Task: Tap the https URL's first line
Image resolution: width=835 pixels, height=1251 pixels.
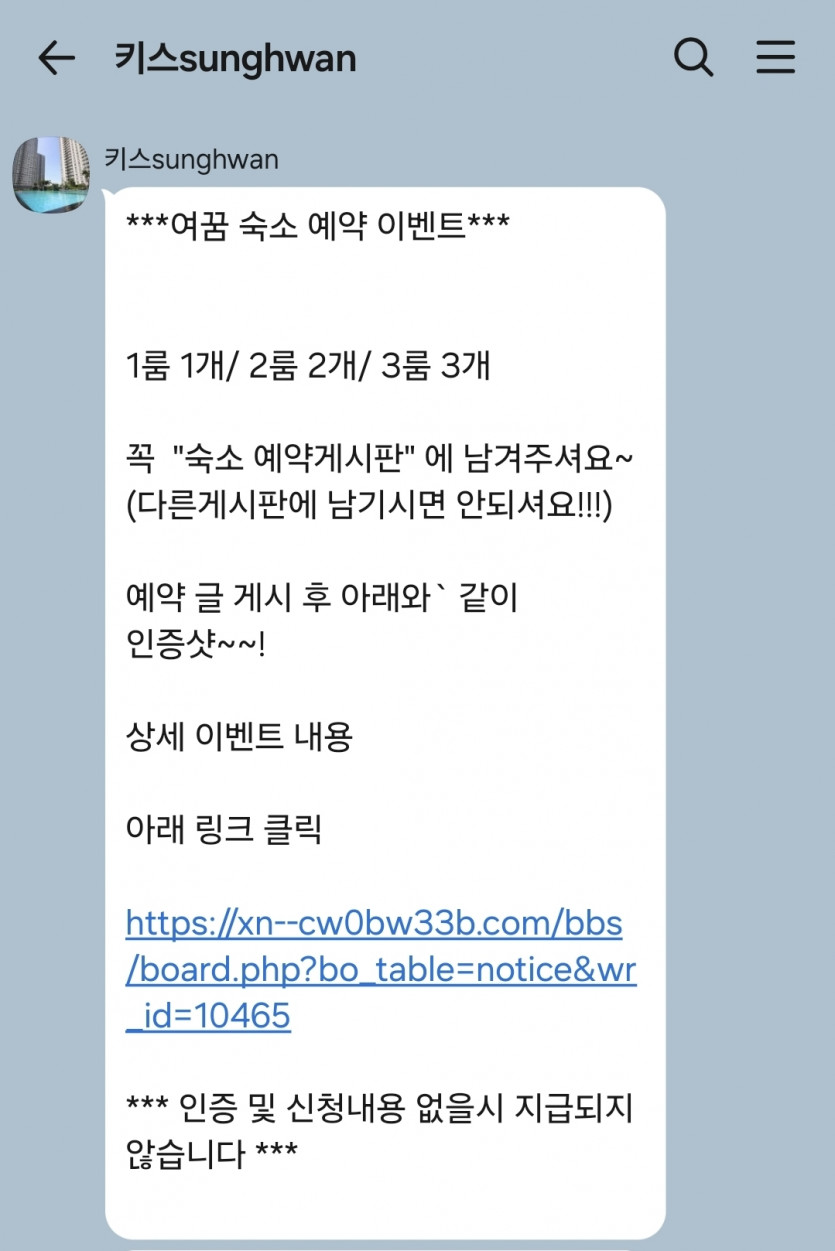Action: click(x=373, y=925)
